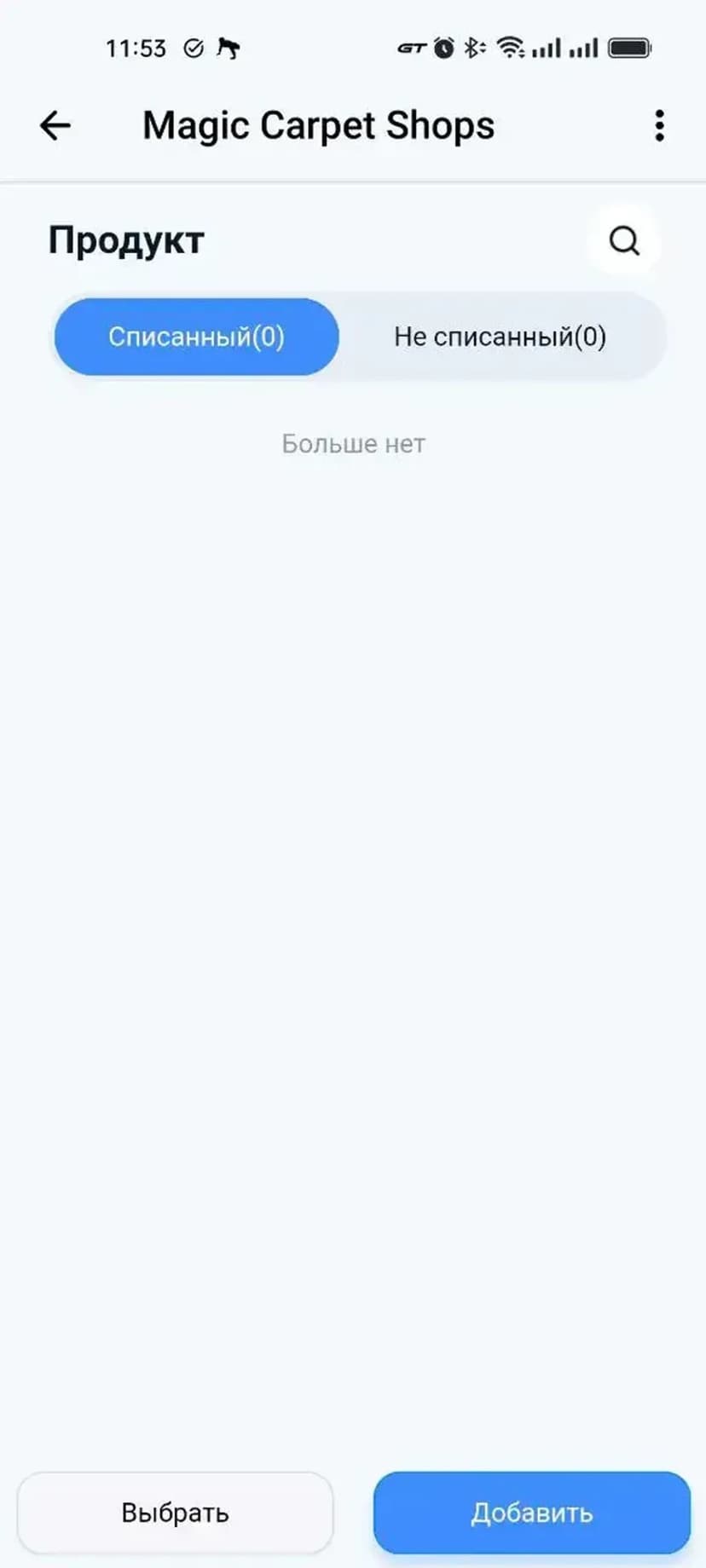Switch to the Не списанный(0) tab
The height and width of the screenshot is (1568, 706).
[x=500, y=337]
